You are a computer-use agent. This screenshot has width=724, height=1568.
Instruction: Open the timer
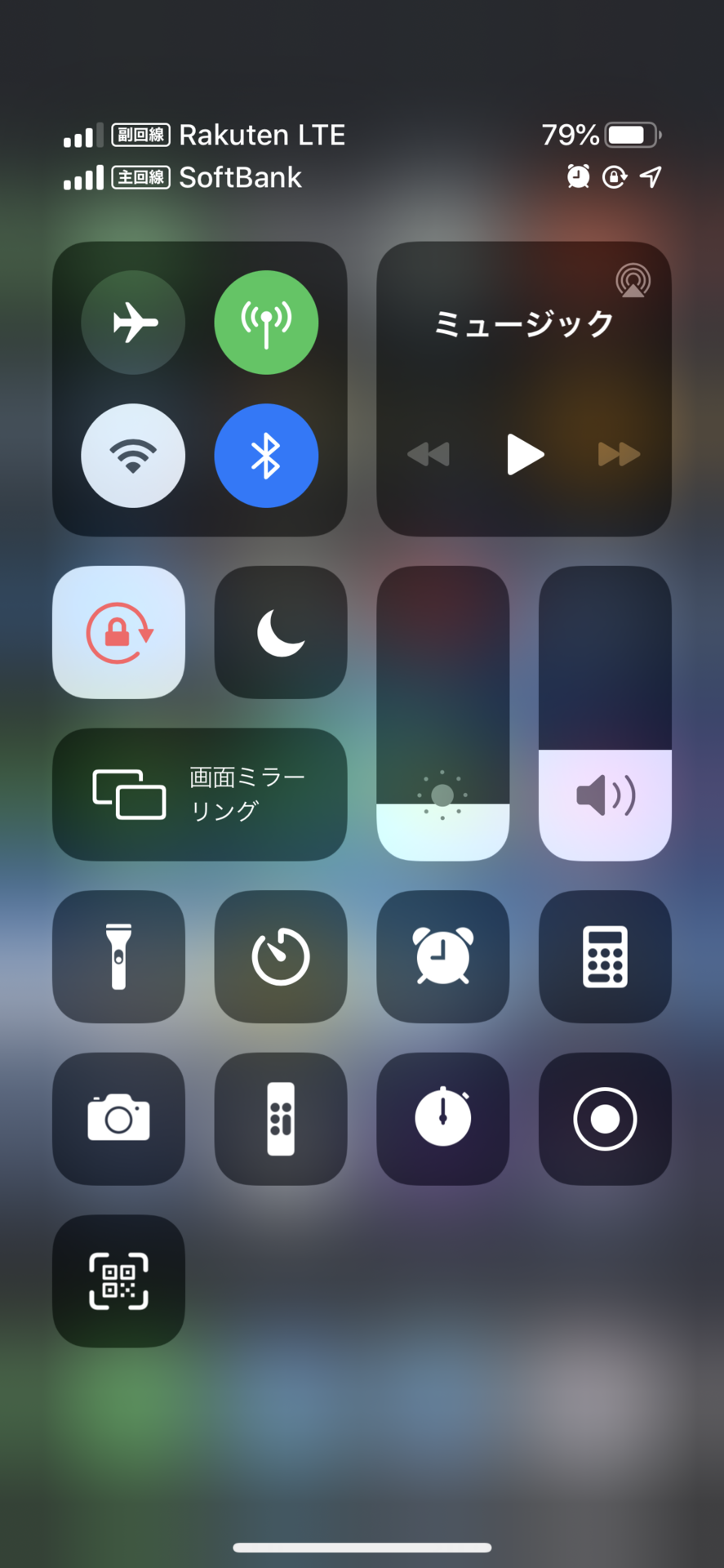coord(280,956)
